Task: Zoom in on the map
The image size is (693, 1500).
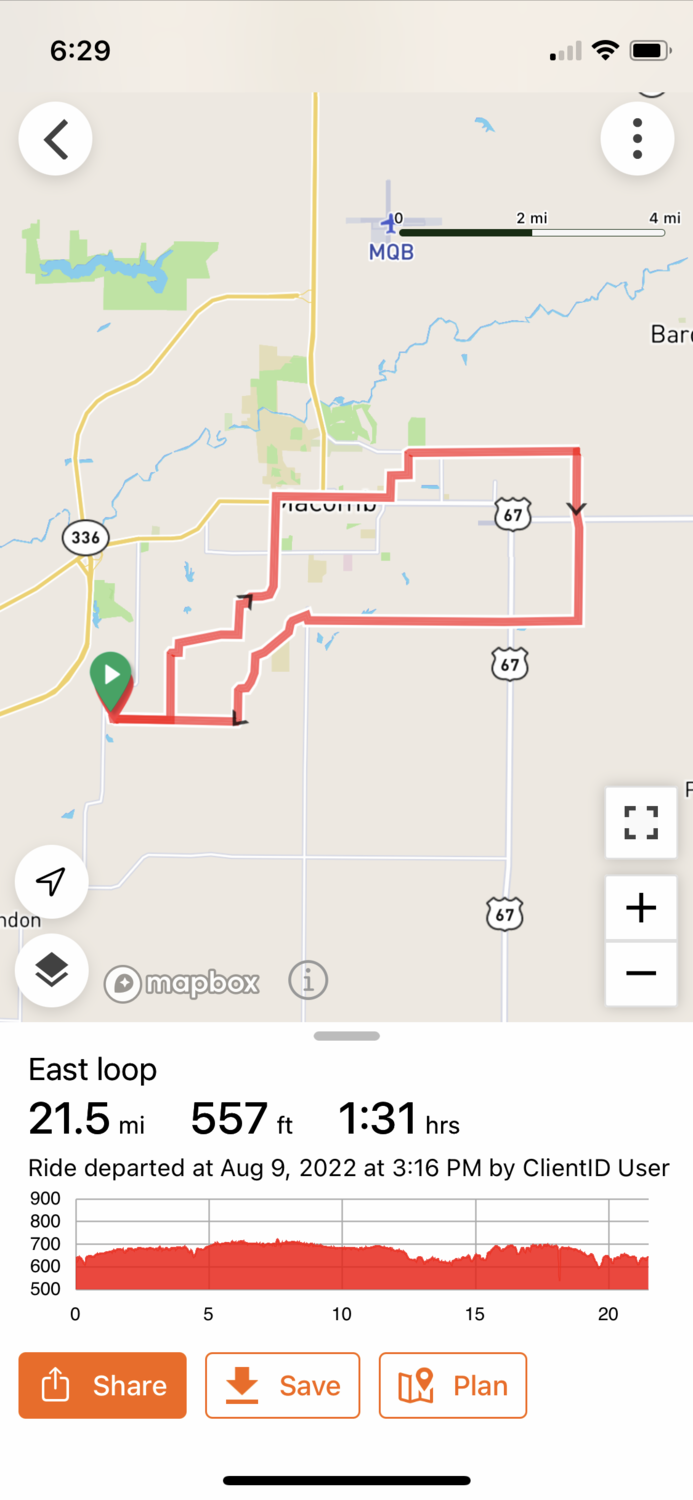Action: point(640,908)
